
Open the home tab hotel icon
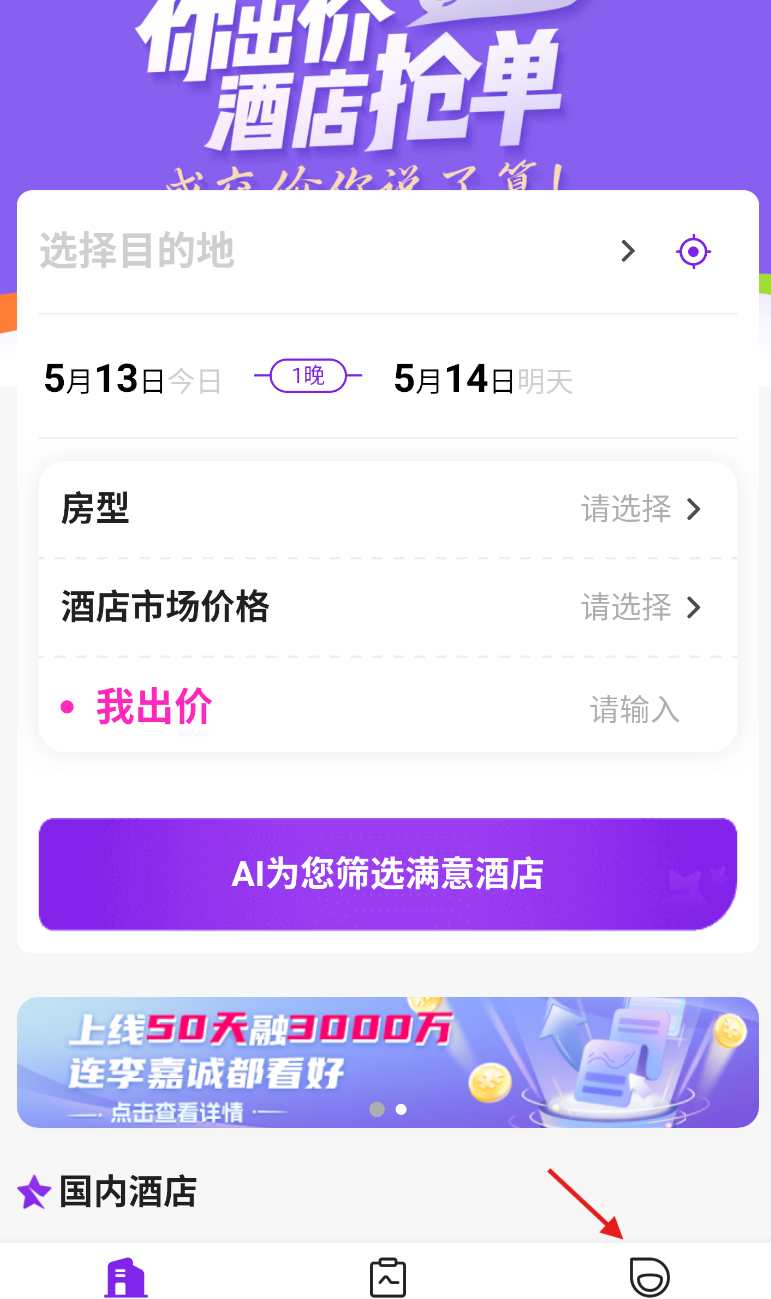[x=124, y=1277]
